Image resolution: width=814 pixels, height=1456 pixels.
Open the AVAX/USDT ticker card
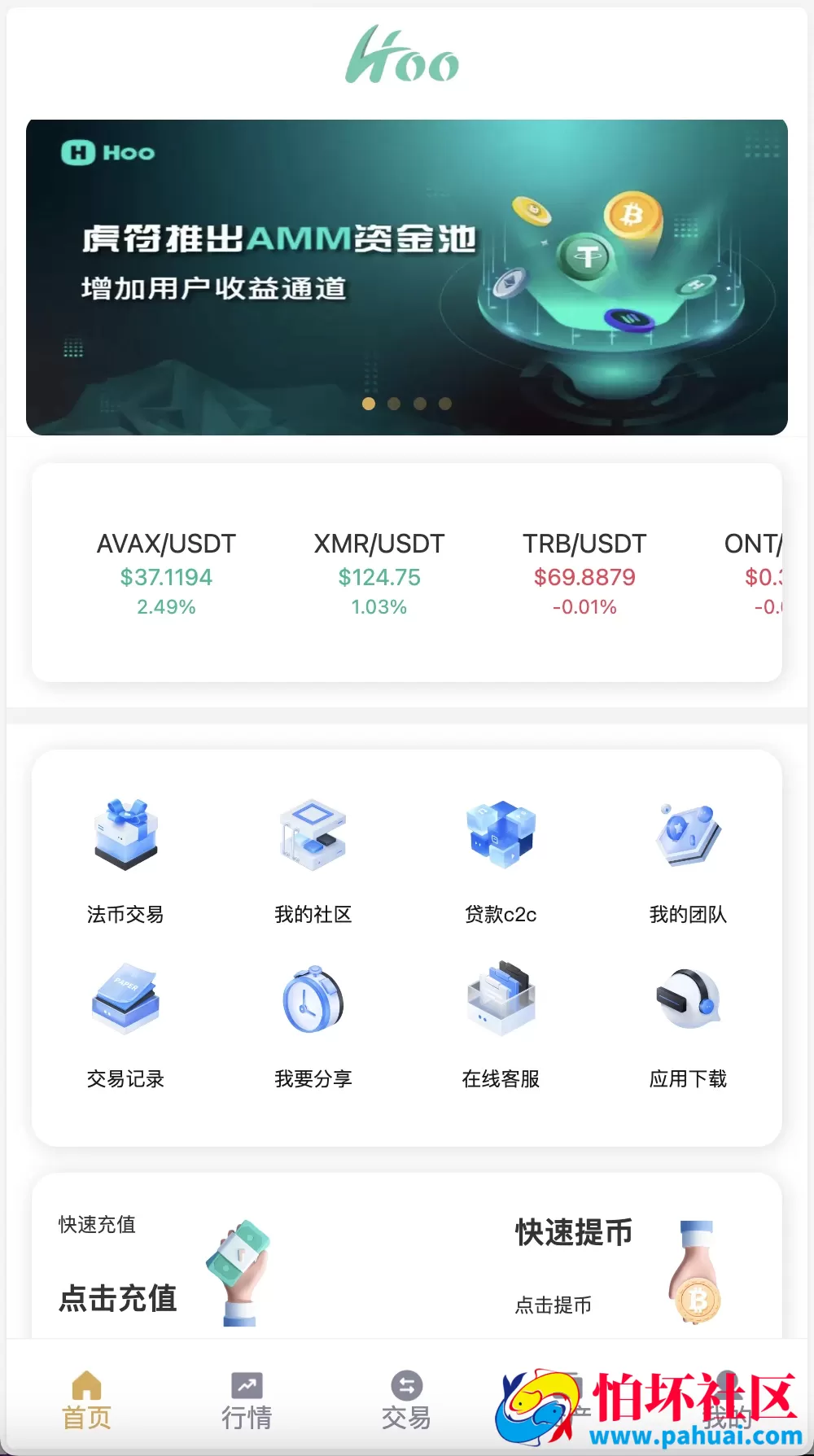point(166,572)
